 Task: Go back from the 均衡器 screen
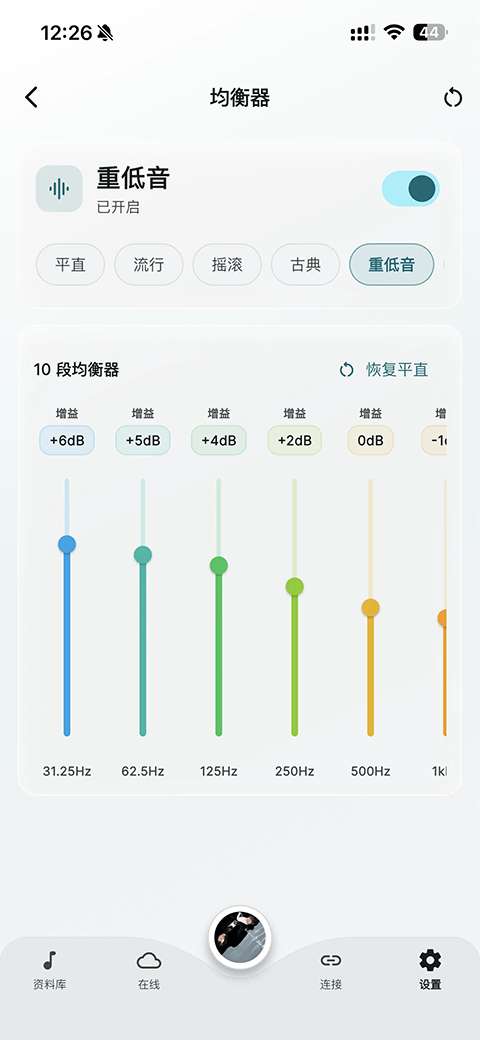[x=31, y=98]
